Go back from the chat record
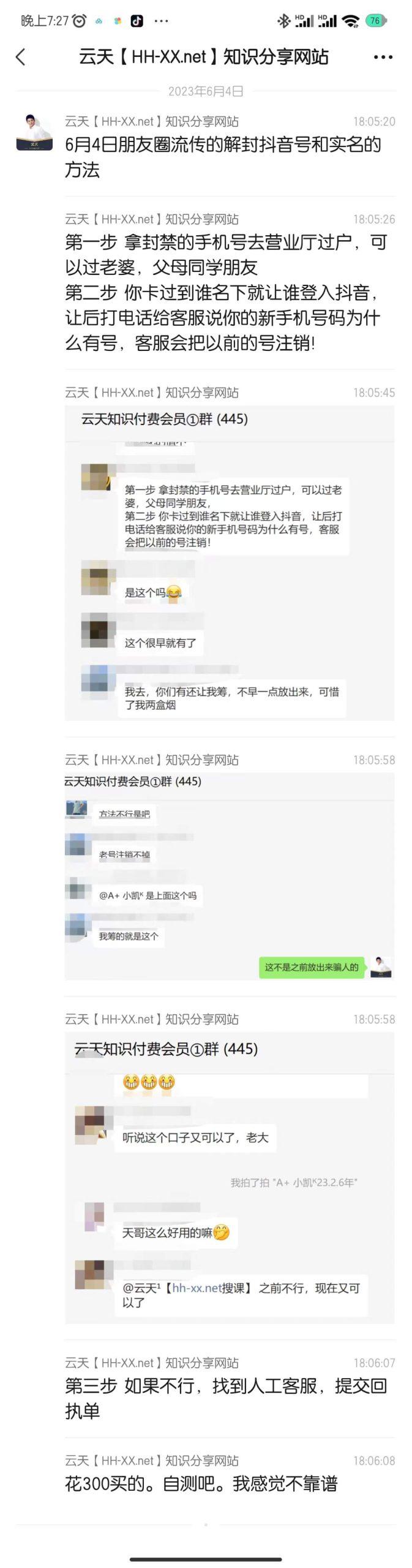Screen dimensions: 412x1568 pos(21,57)
